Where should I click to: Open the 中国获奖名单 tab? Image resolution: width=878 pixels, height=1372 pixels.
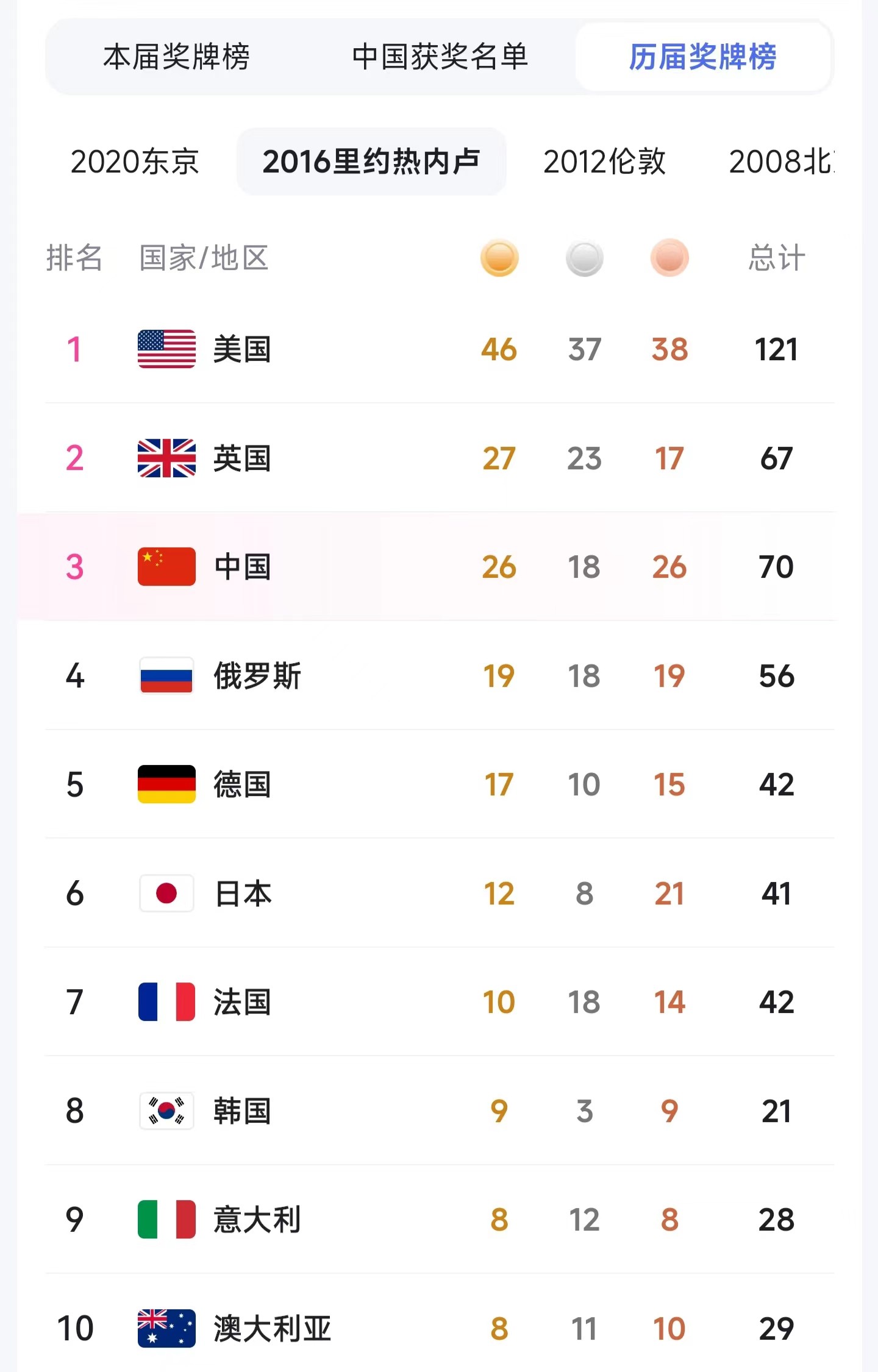[440, 57]
